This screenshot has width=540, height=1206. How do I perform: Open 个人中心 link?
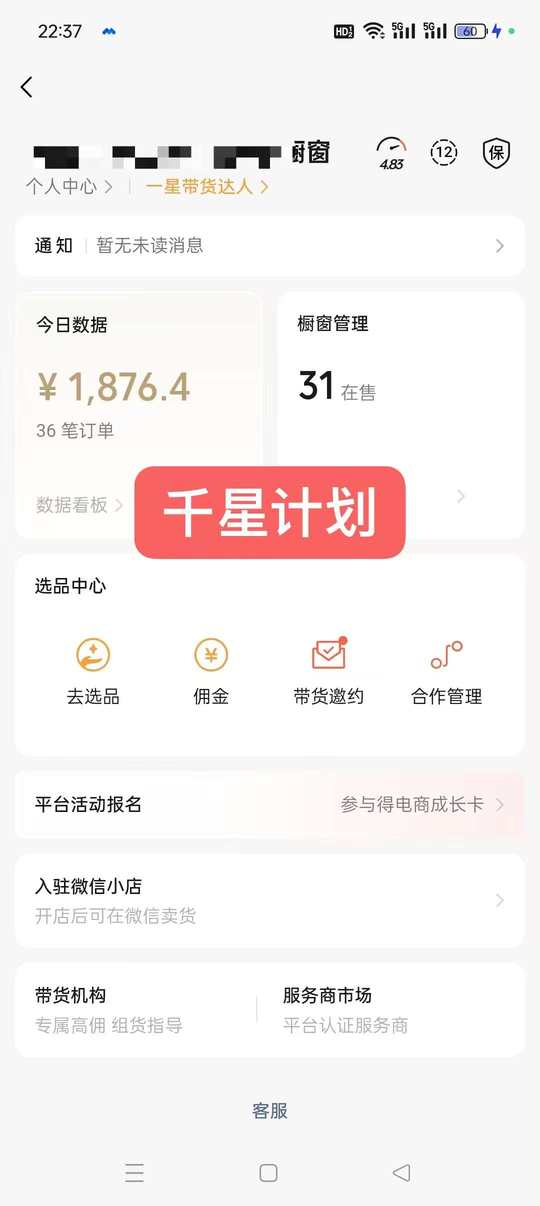69,186
